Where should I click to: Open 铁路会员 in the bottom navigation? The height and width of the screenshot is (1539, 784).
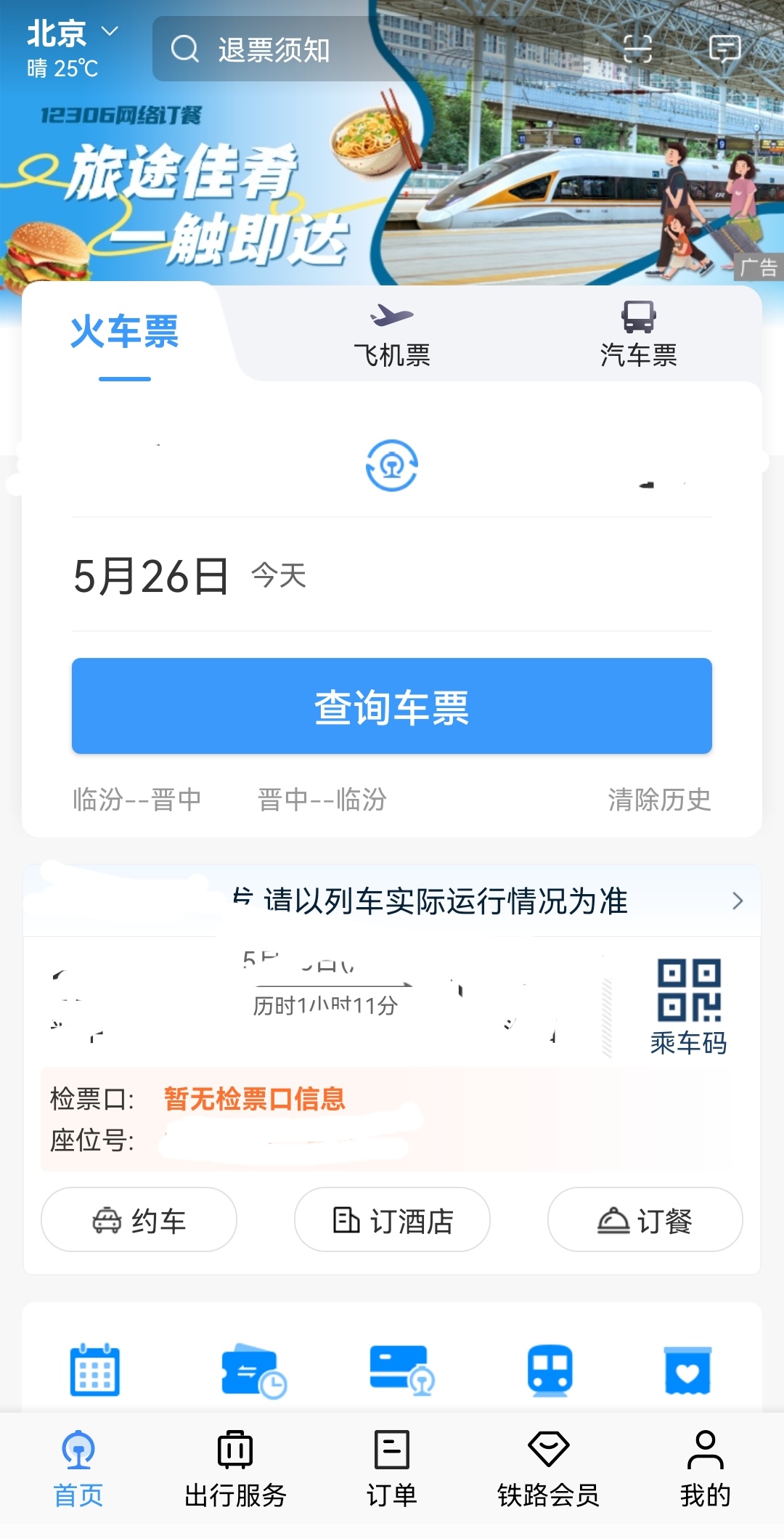[x=550, y=1471]
